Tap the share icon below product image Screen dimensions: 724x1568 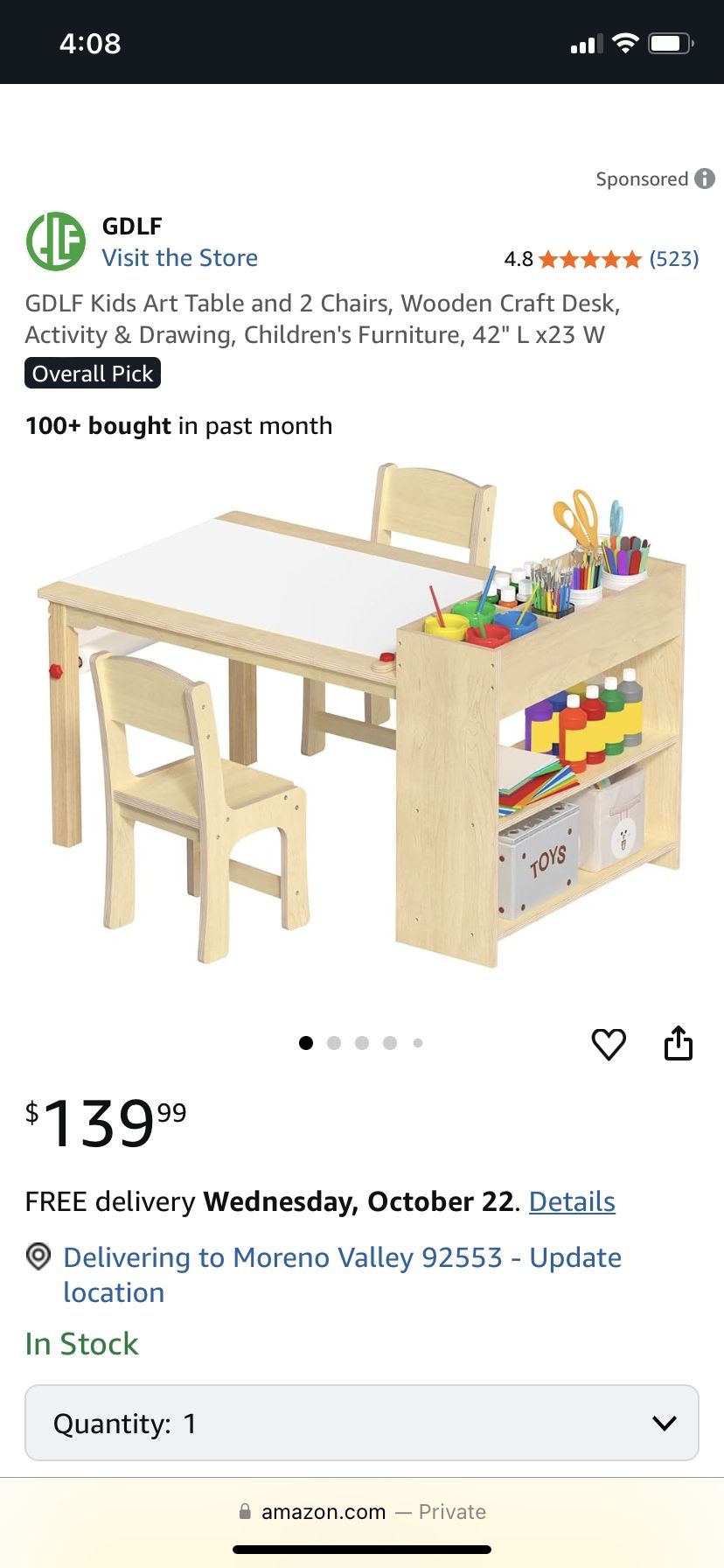[x=679, y=1043]
